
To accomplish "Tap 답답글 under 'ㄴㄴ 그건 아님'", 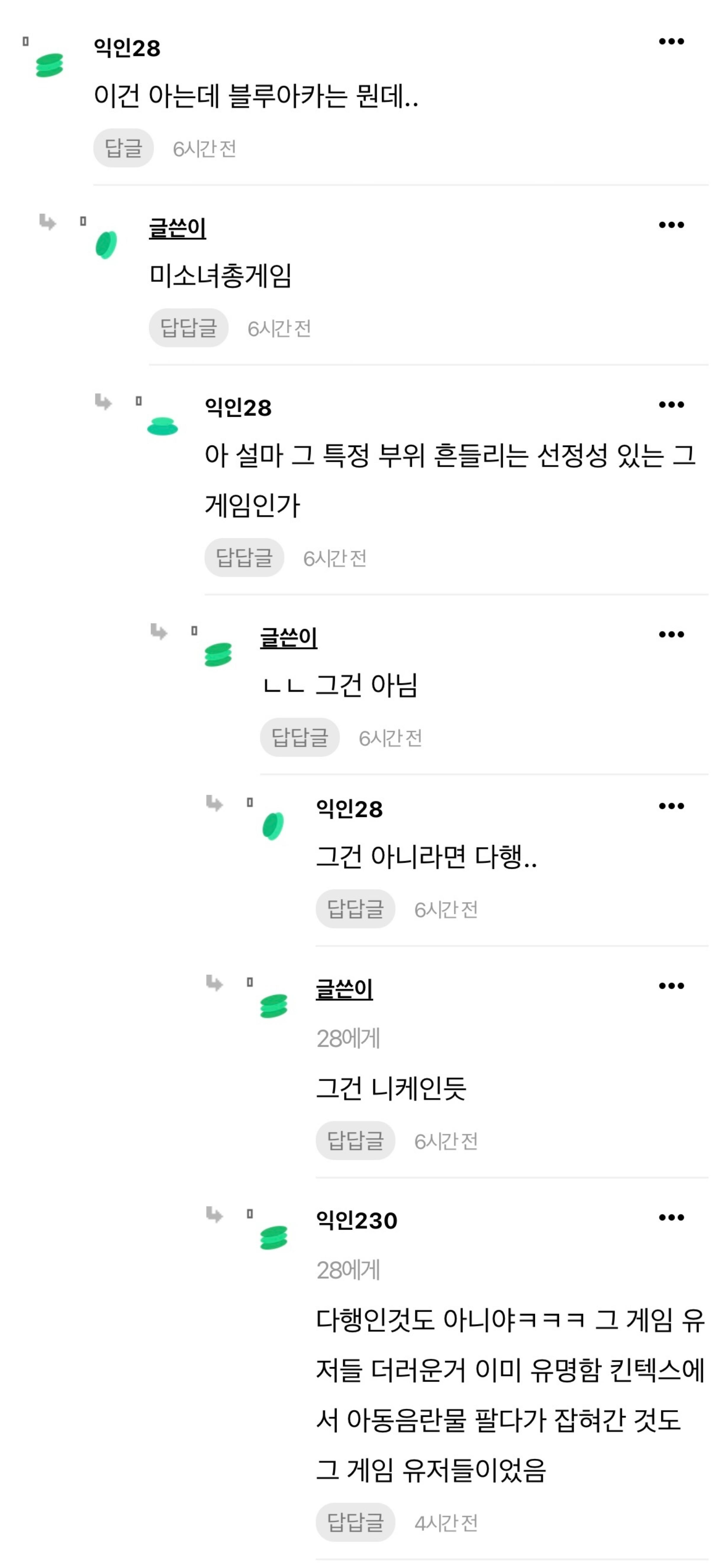I will click(300, 737).
